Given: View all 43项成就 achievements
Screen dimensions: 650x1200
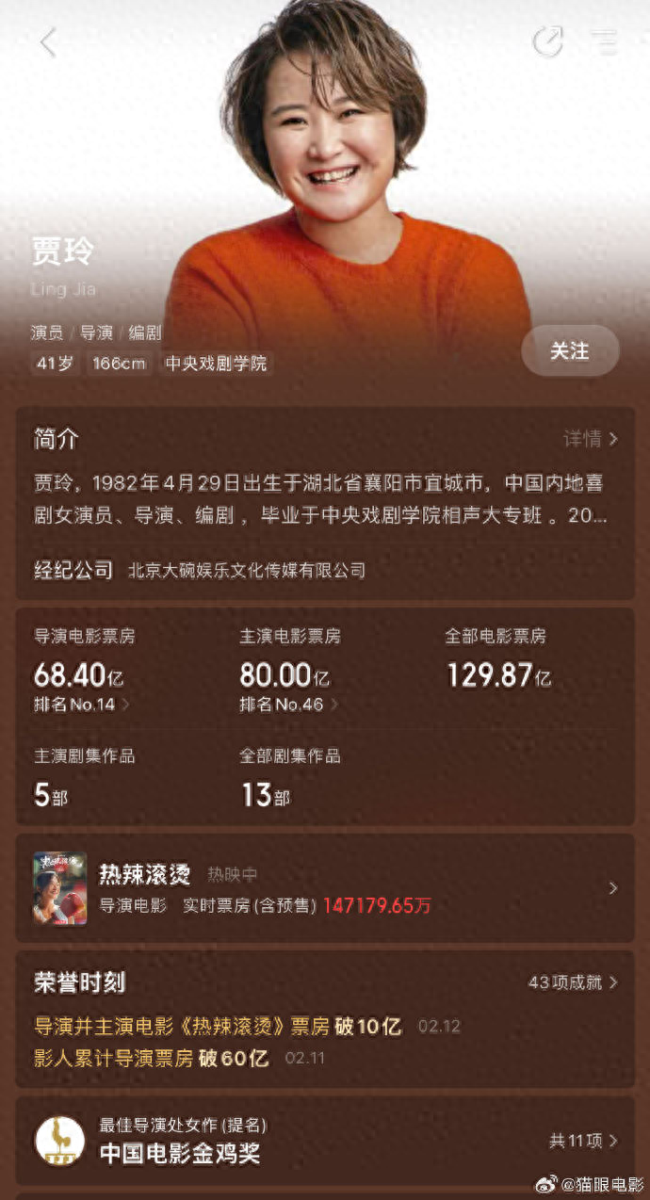Looking at the screenshot, I should (573, 983).
